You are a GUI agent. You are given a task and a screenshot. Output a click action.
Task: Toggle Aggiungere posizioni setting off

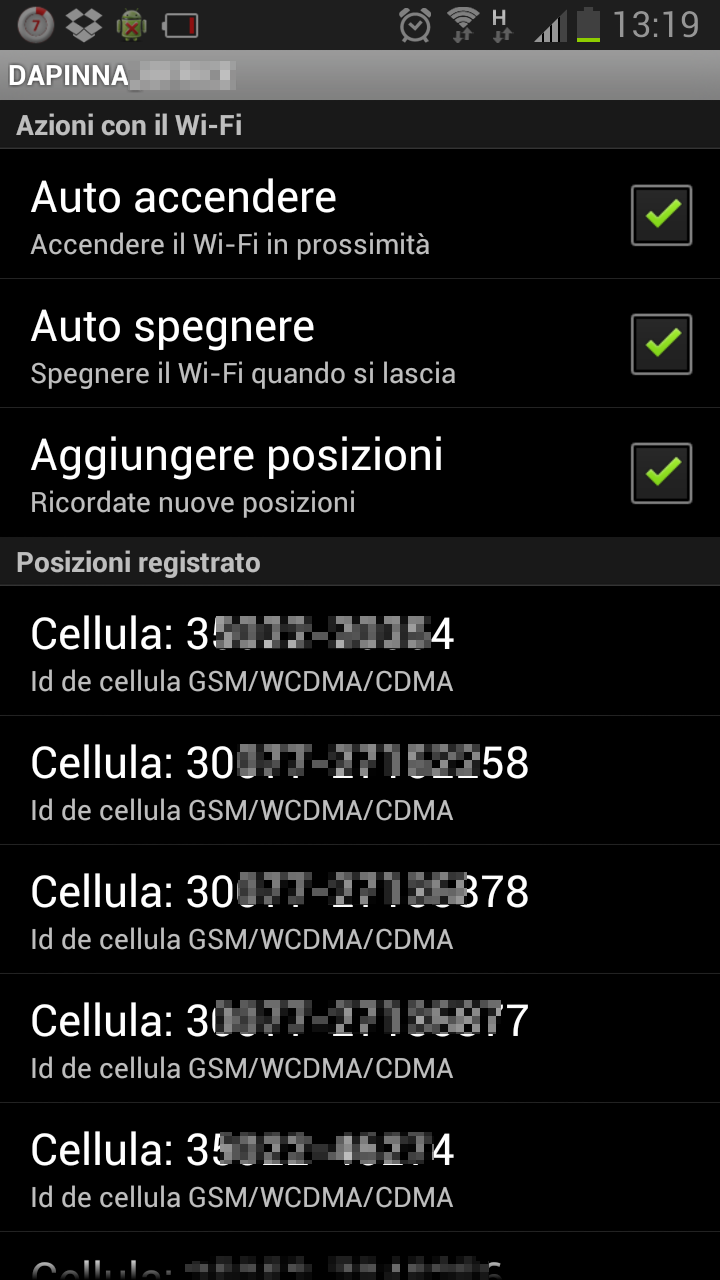661,471
